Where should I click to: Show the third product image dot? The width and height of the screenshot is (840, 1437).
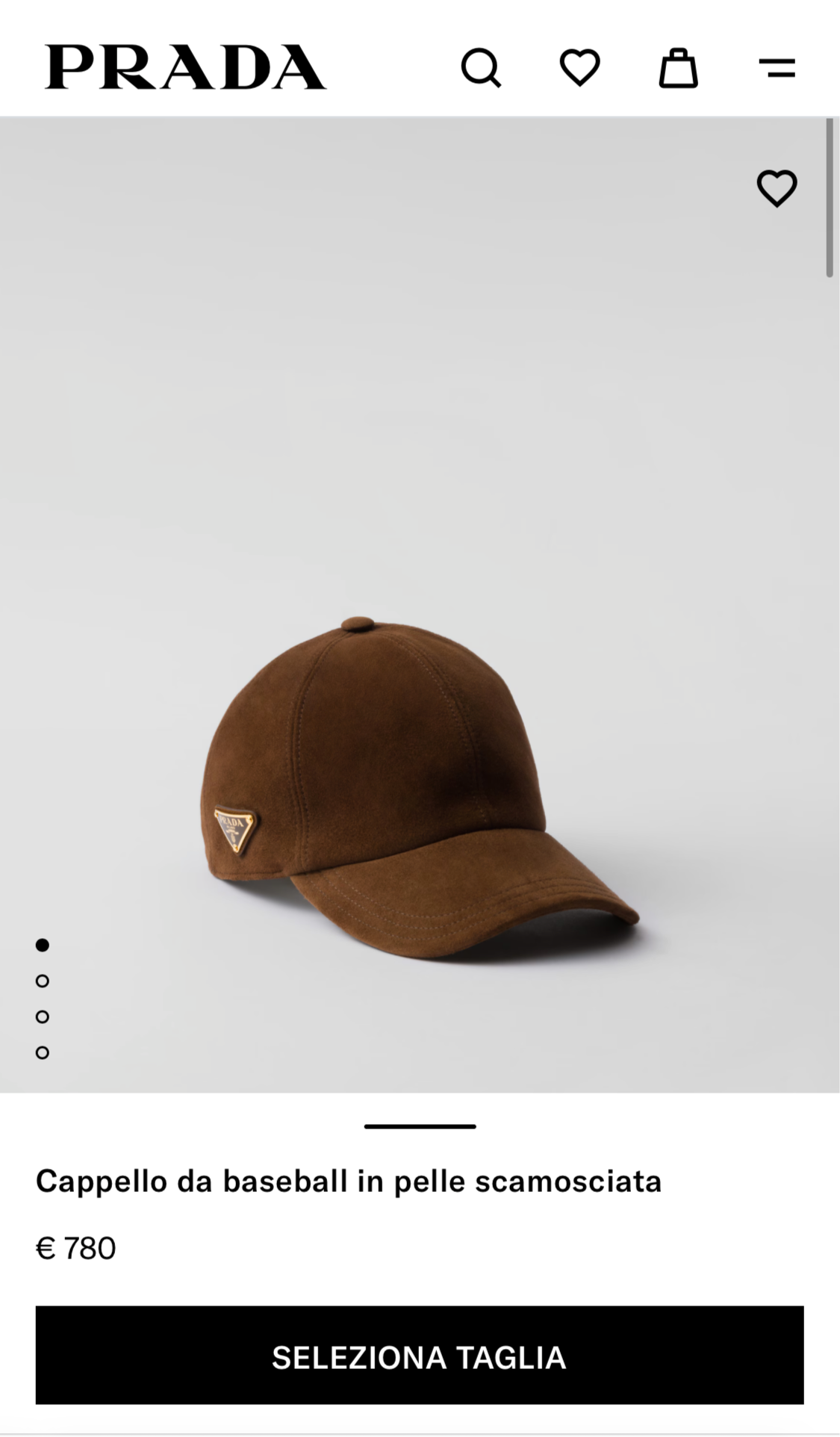[43, 1017]
